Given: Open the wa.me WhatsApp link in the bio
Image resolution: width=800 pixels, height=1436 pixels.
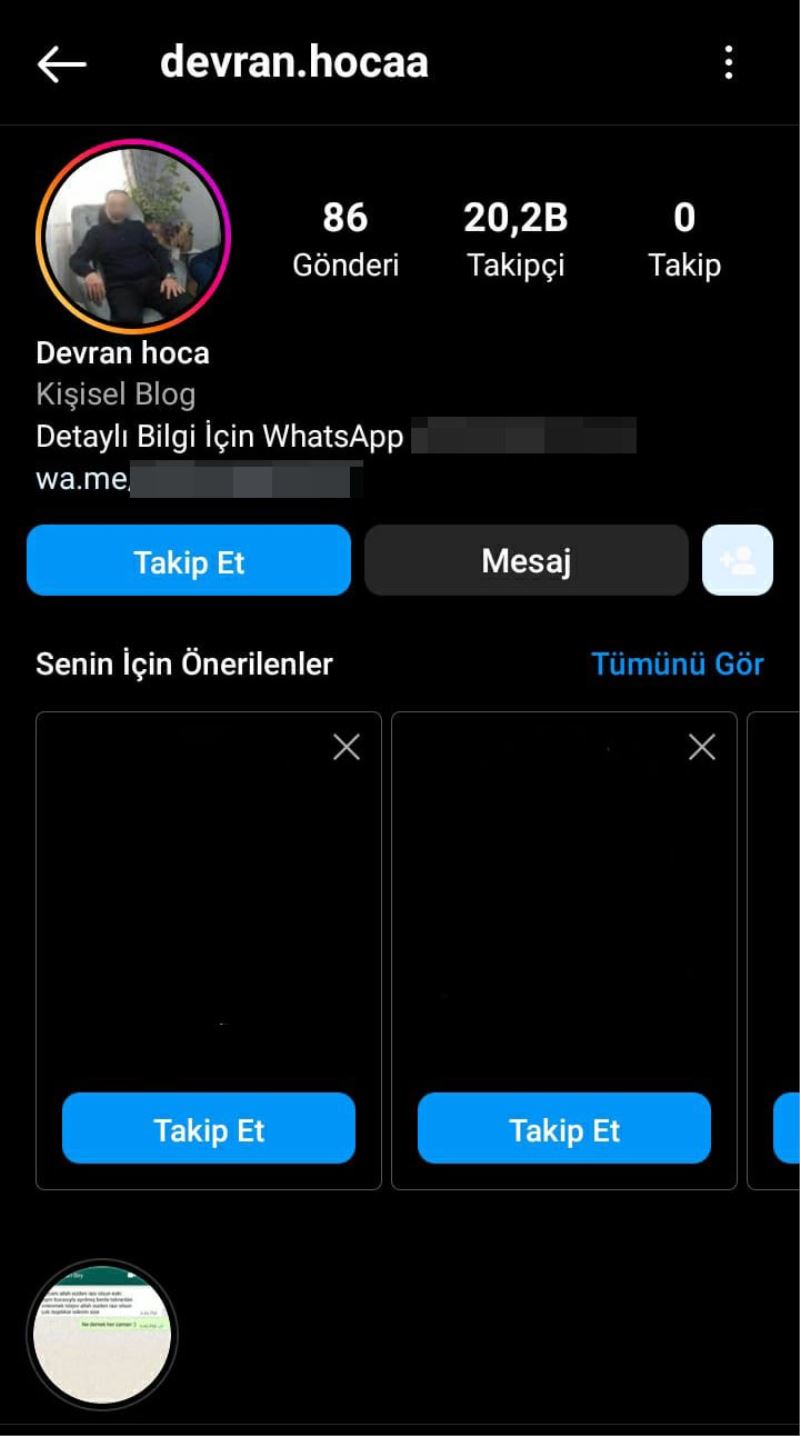Looking at the screenshot, I should click(198, 479).
